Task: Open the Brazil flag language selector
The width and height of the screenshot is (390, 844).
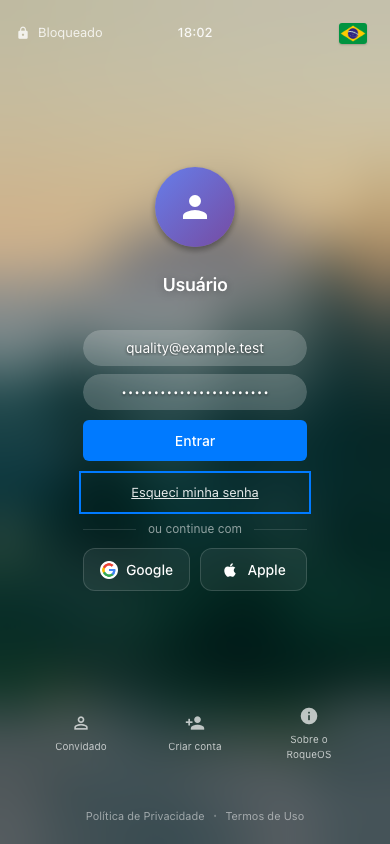Action: pos(353,33)
